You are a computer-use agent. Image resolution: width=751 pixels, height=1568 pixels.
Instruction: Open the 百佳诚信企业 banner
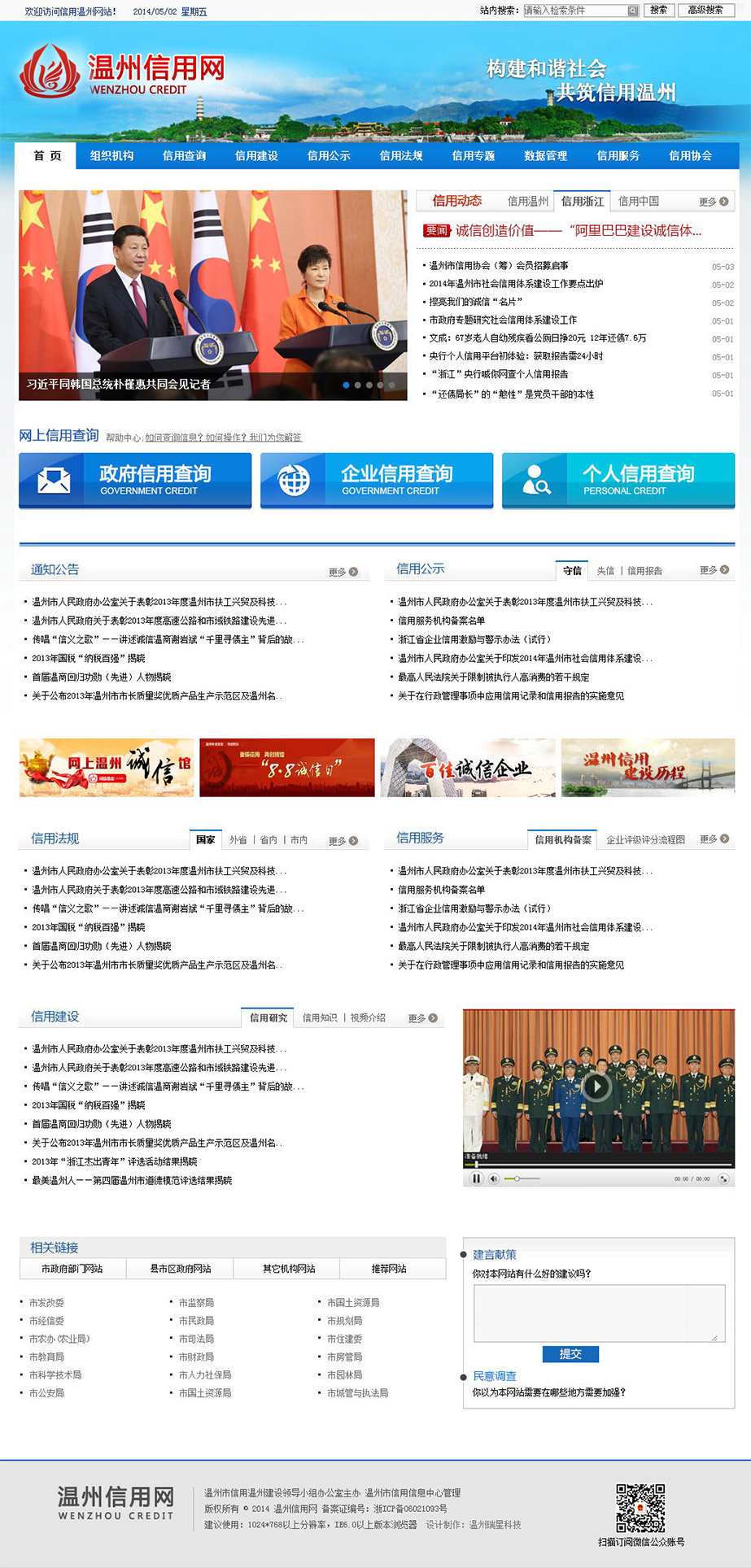point(468,768)
